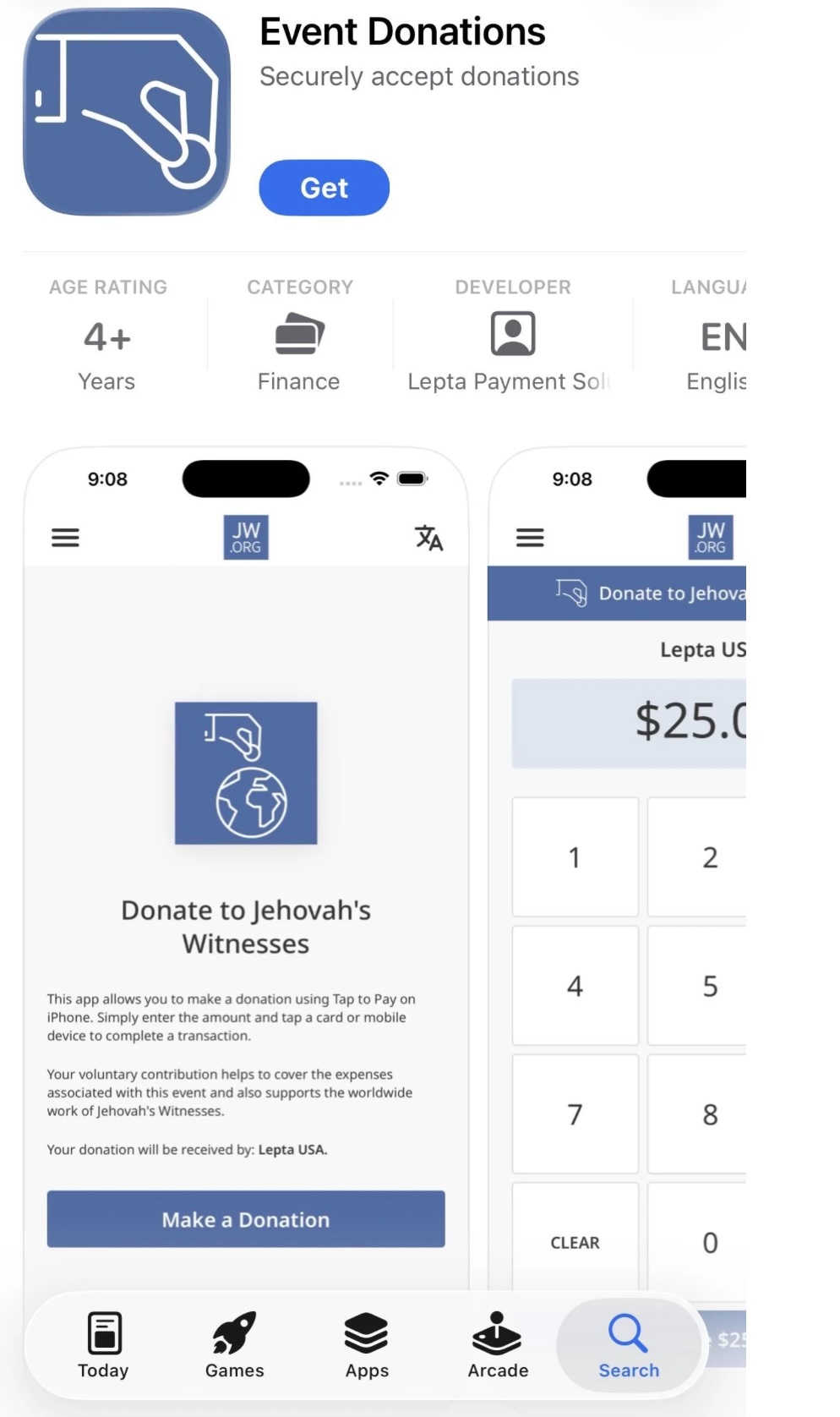
Task: Switch to the Games tab
Action: tap(235, 1345)
